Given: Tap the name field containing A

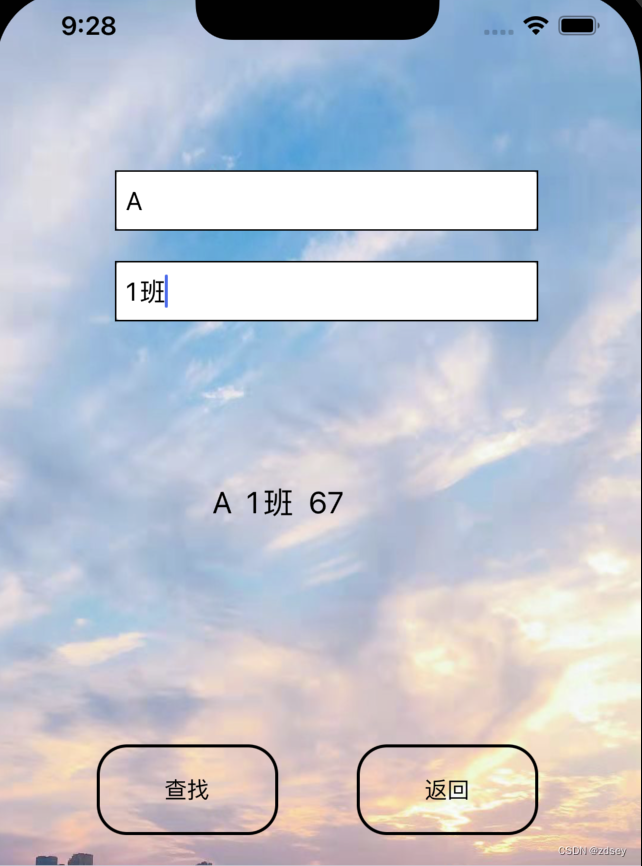Looking at the screenshot, I should (x=326, y=201).
